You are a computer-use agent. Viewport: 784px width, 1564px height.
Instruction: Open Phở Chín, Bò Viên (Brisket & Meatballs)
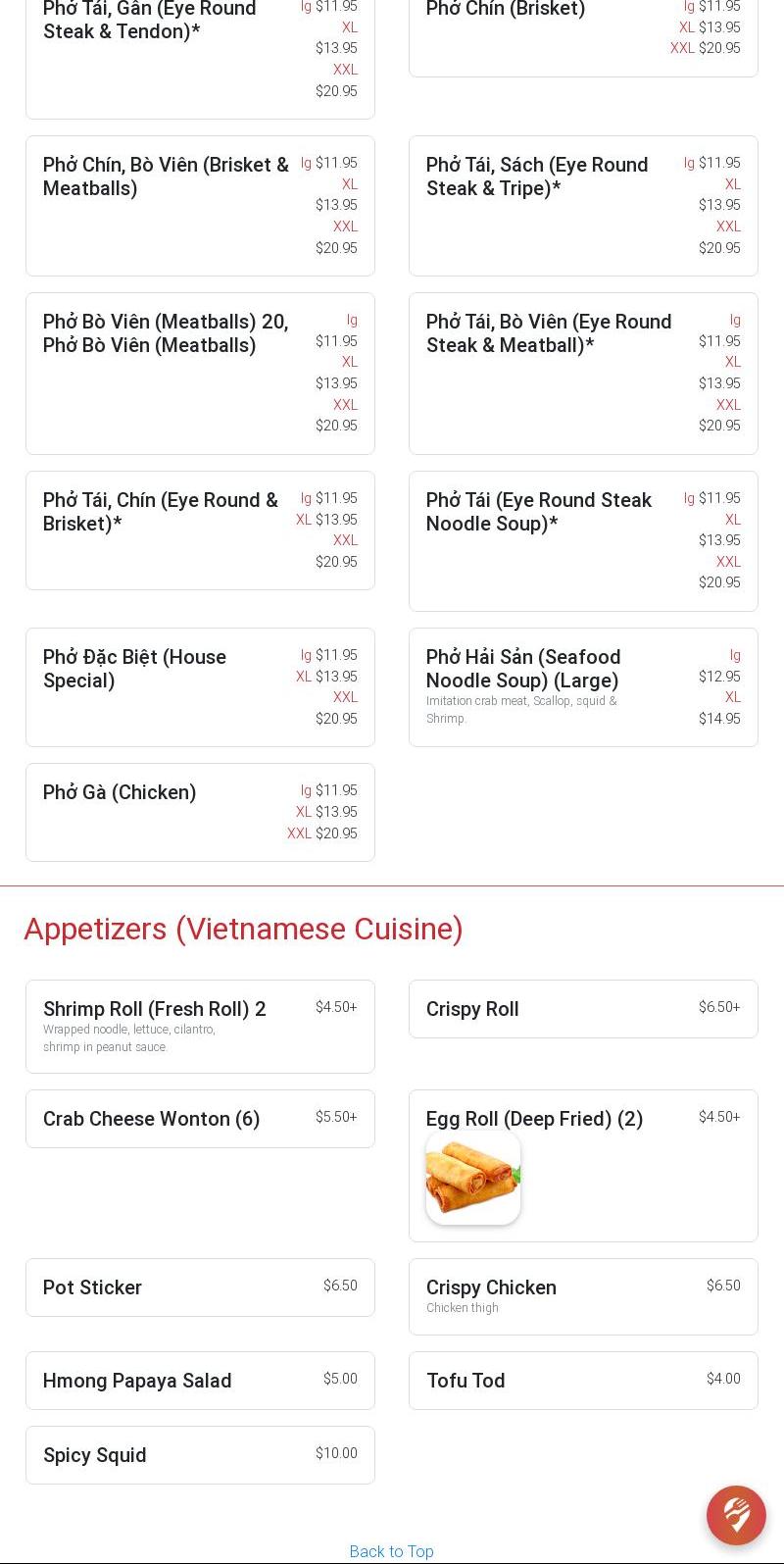click(200, 205)
